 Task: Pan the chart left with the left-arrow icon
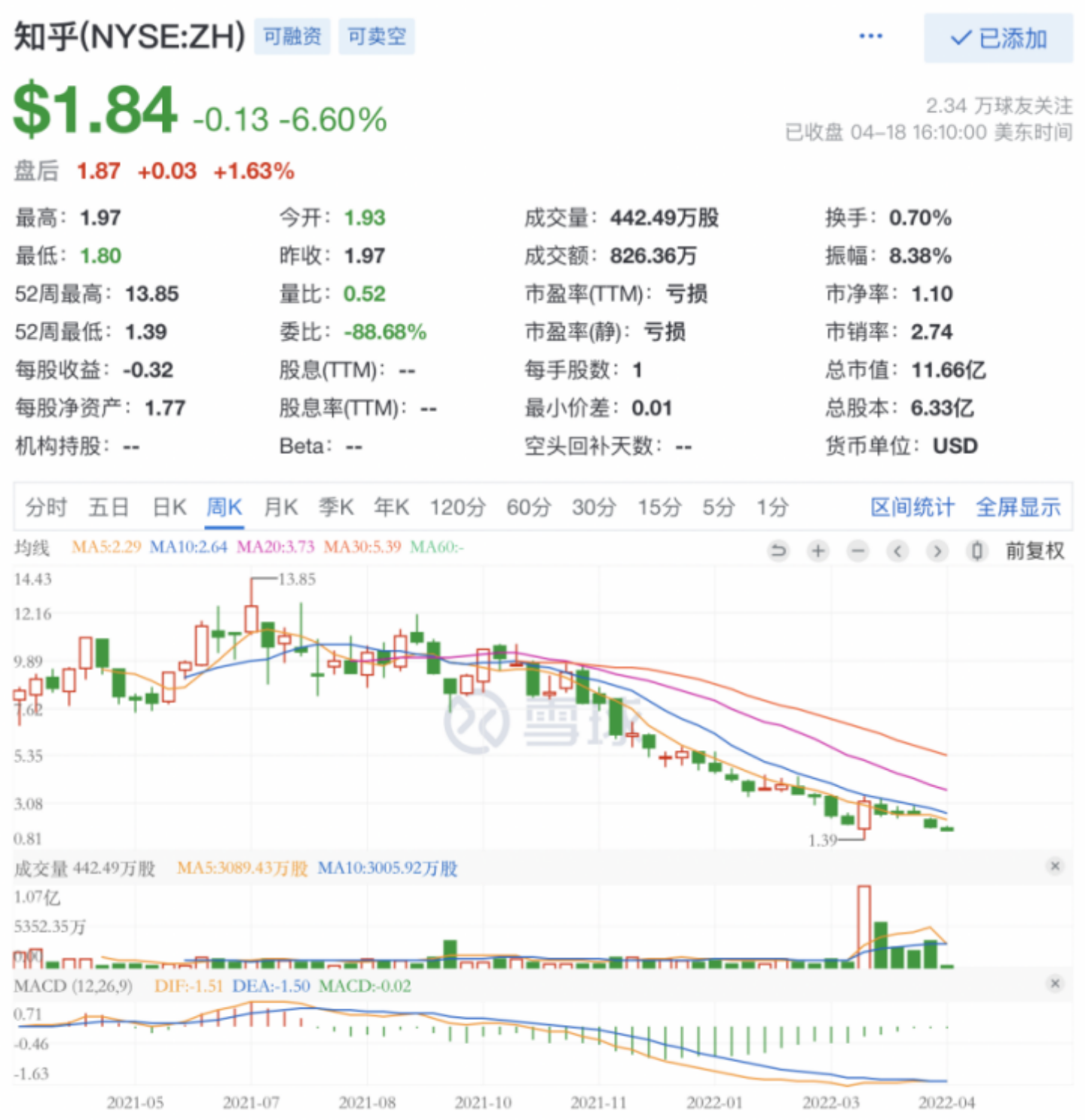[x=897, y=551]
